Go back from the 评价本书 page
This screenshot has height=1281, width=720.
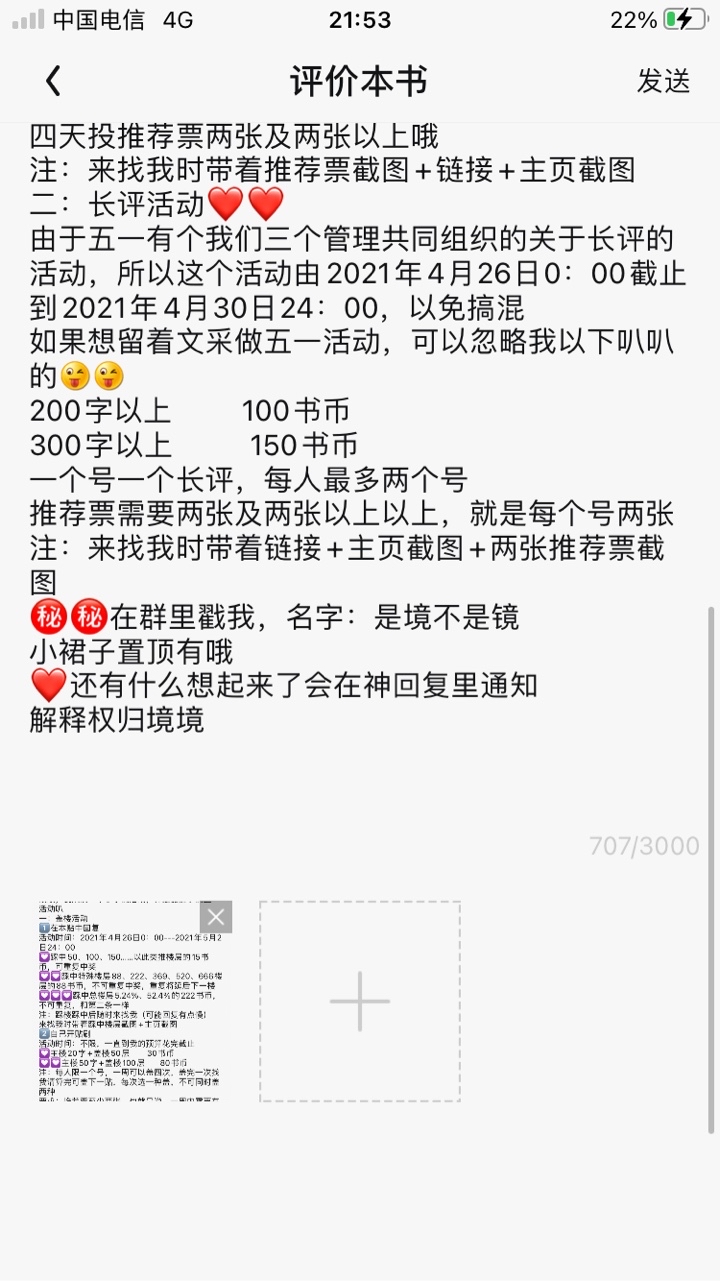[x=54, y=81]
